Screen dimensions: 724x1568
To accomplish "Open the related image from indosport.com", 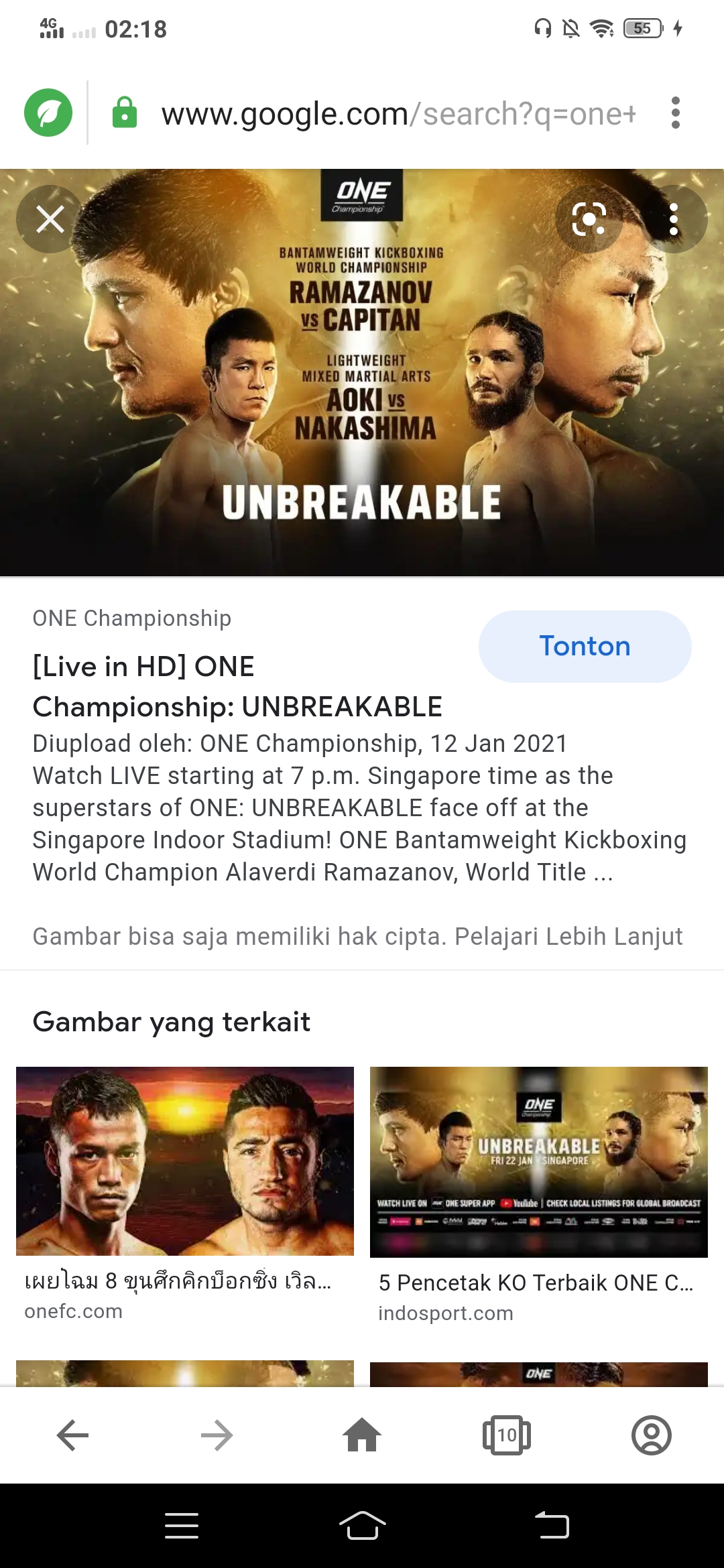I will point(538,1161).
